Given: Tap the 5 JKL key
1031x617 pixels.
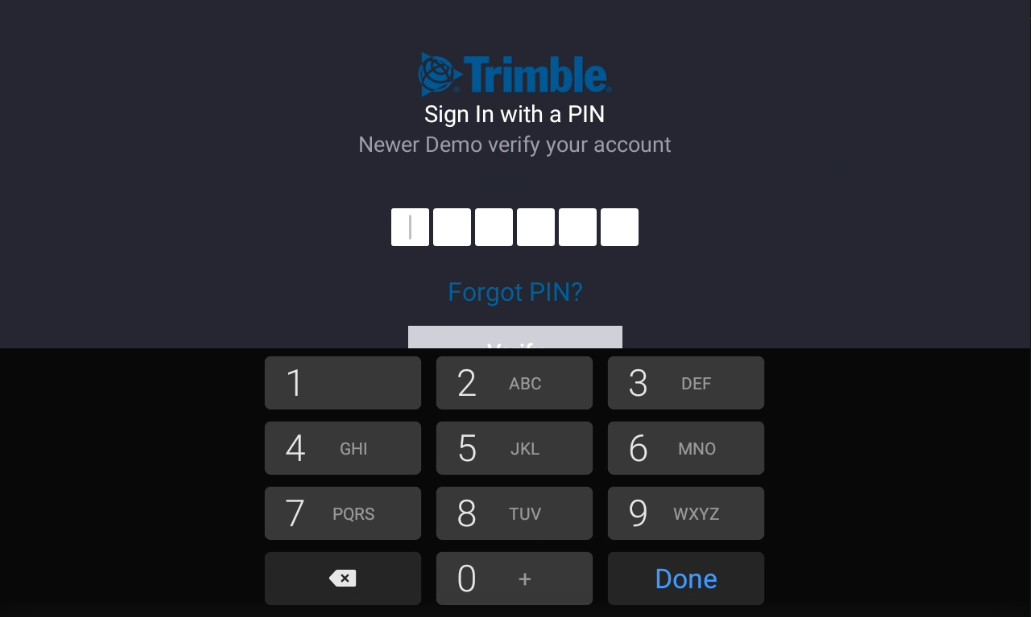Looking at the screenshot, I should coord(514,448).
